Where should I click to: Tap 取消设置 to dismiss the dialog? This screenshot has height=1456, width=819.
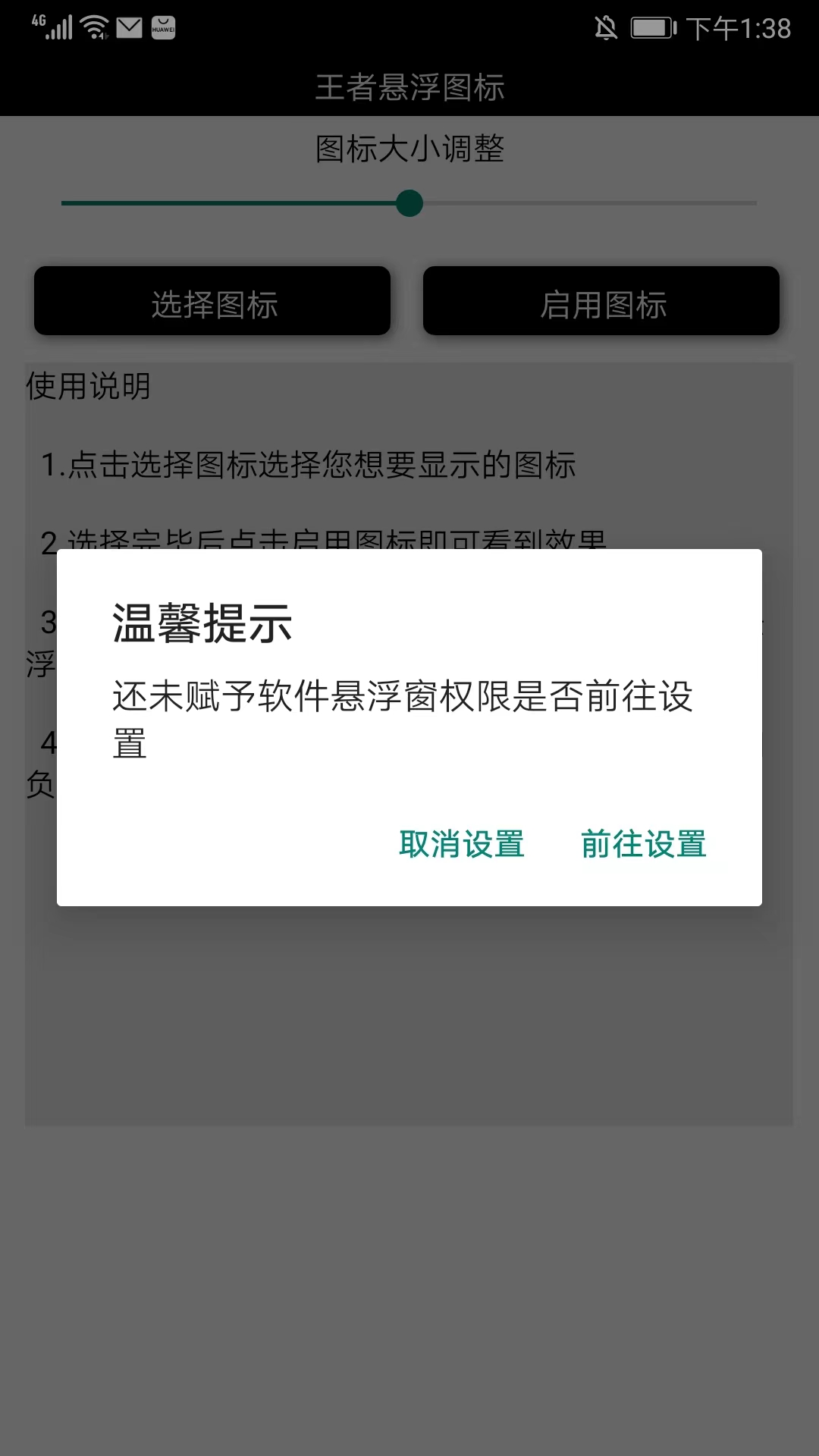(x=461, y=844)
